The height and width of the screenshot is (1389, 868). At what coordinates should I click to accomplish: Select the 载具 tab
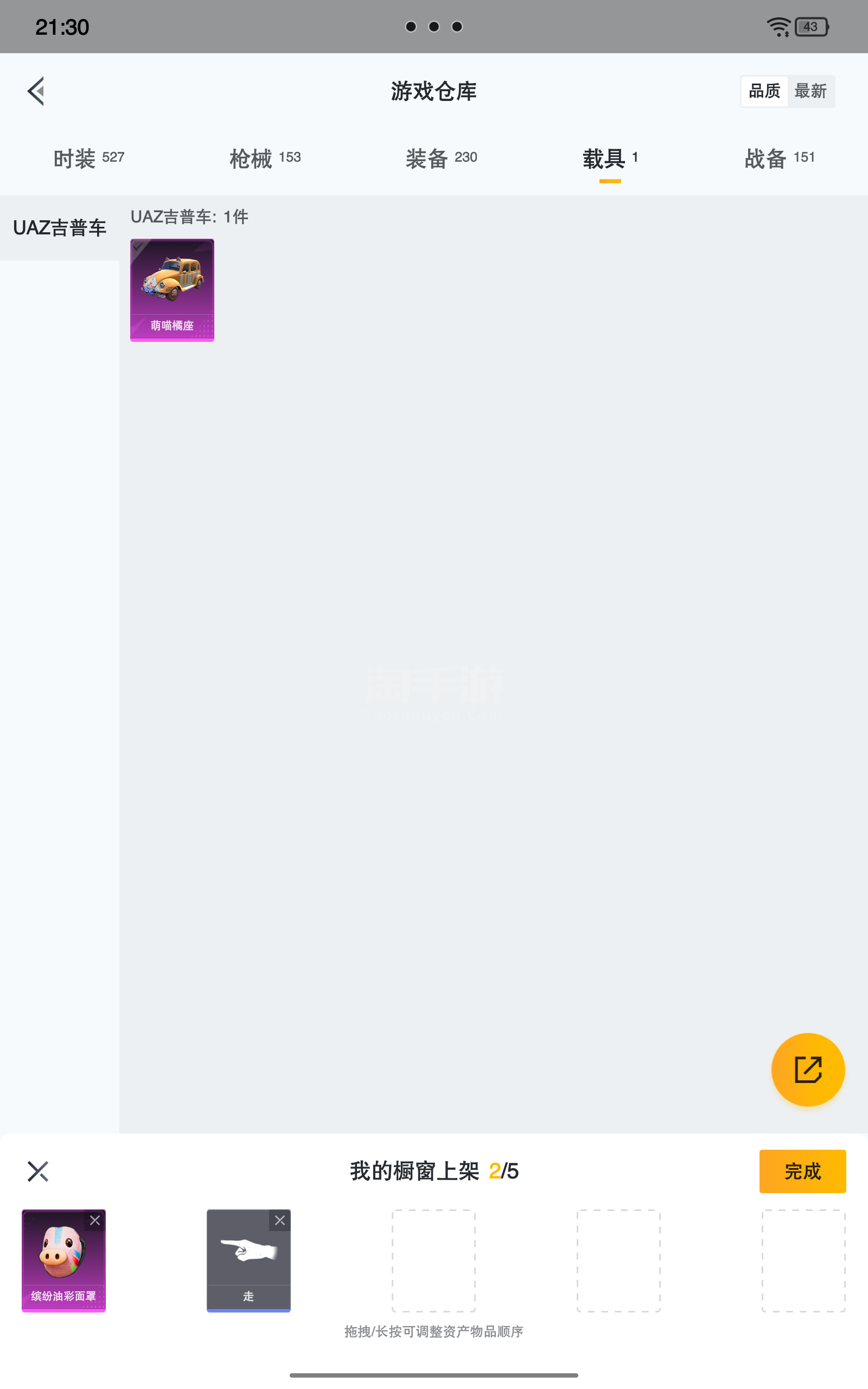pos(610,159)
